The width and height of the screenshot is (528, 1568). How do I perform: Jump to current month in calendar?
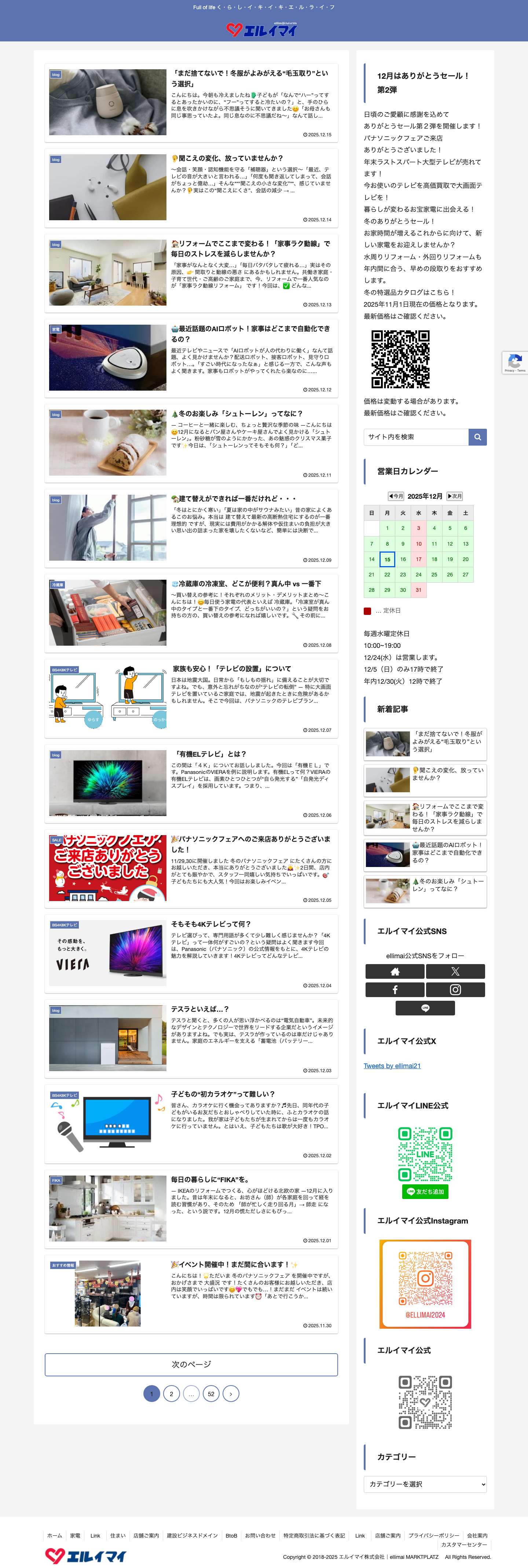(396, 496)
